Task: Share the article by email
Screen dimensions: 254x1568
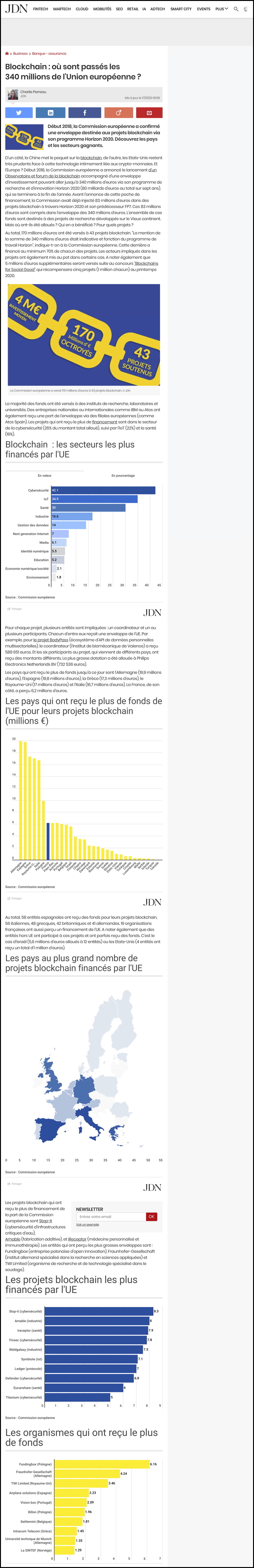Action: click(149, 113)
